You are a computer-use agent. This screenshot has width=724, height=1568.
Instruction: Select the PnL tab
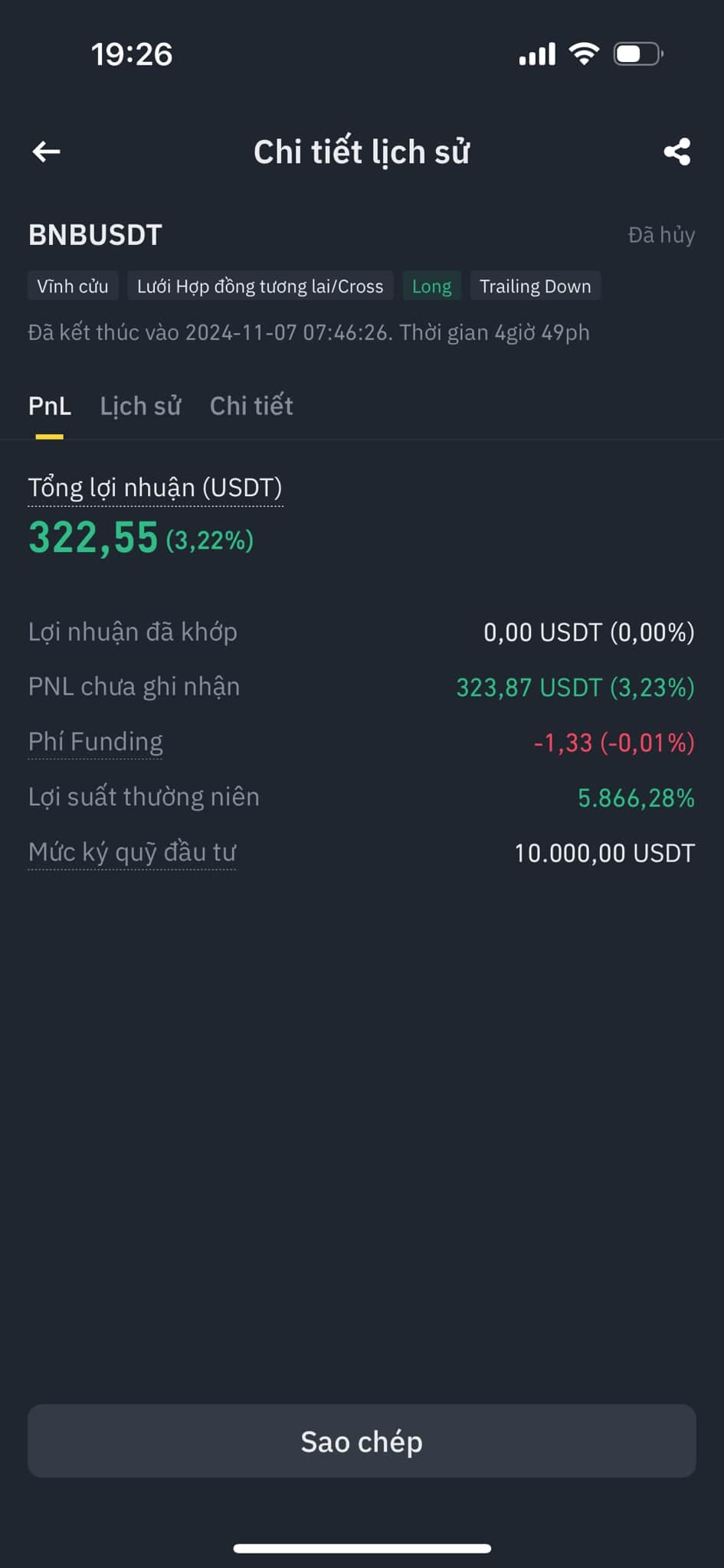(x=50, y=406)
